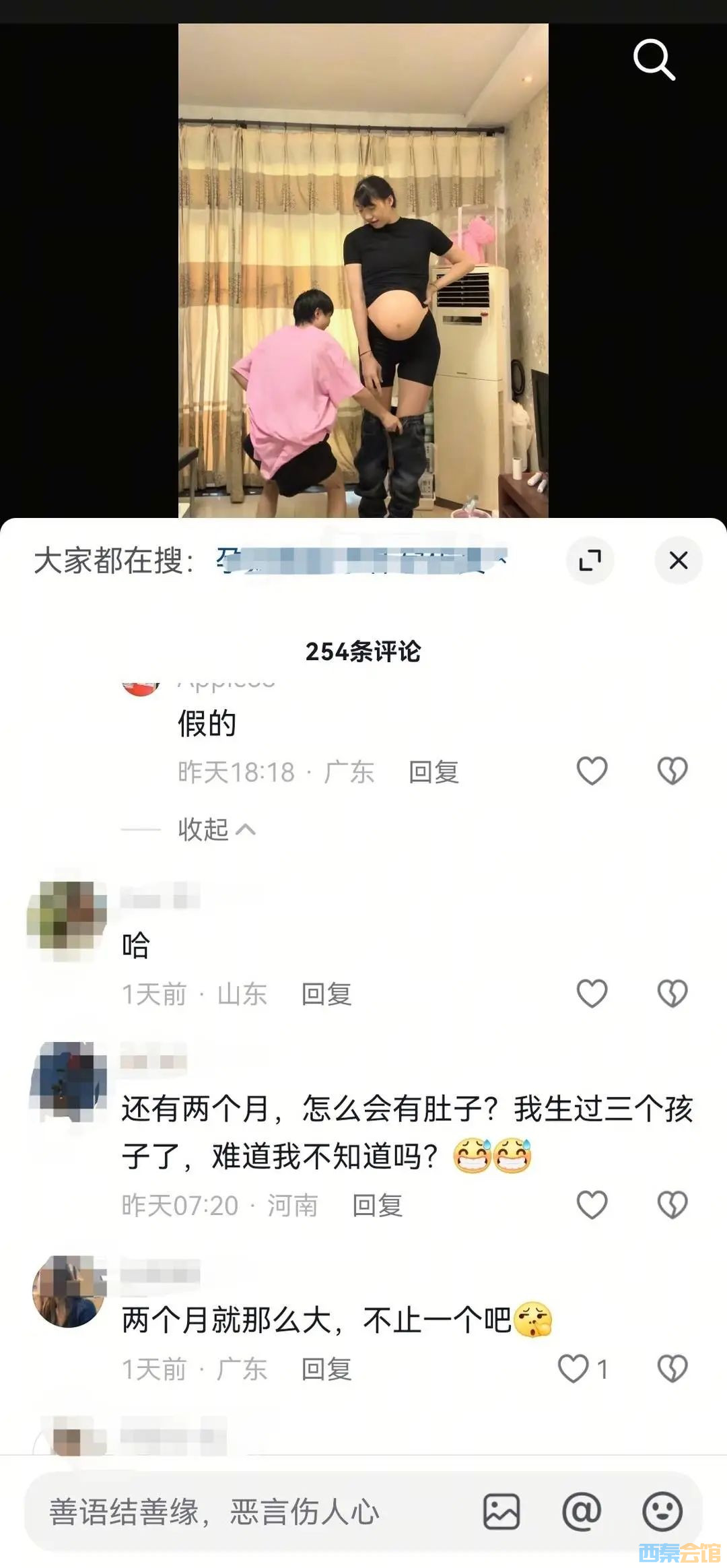This screenshot has width=727, height=1568.
Task: Collapse replies with the 收起 expander
Action: pyautogui.click(x=216, y=829)
